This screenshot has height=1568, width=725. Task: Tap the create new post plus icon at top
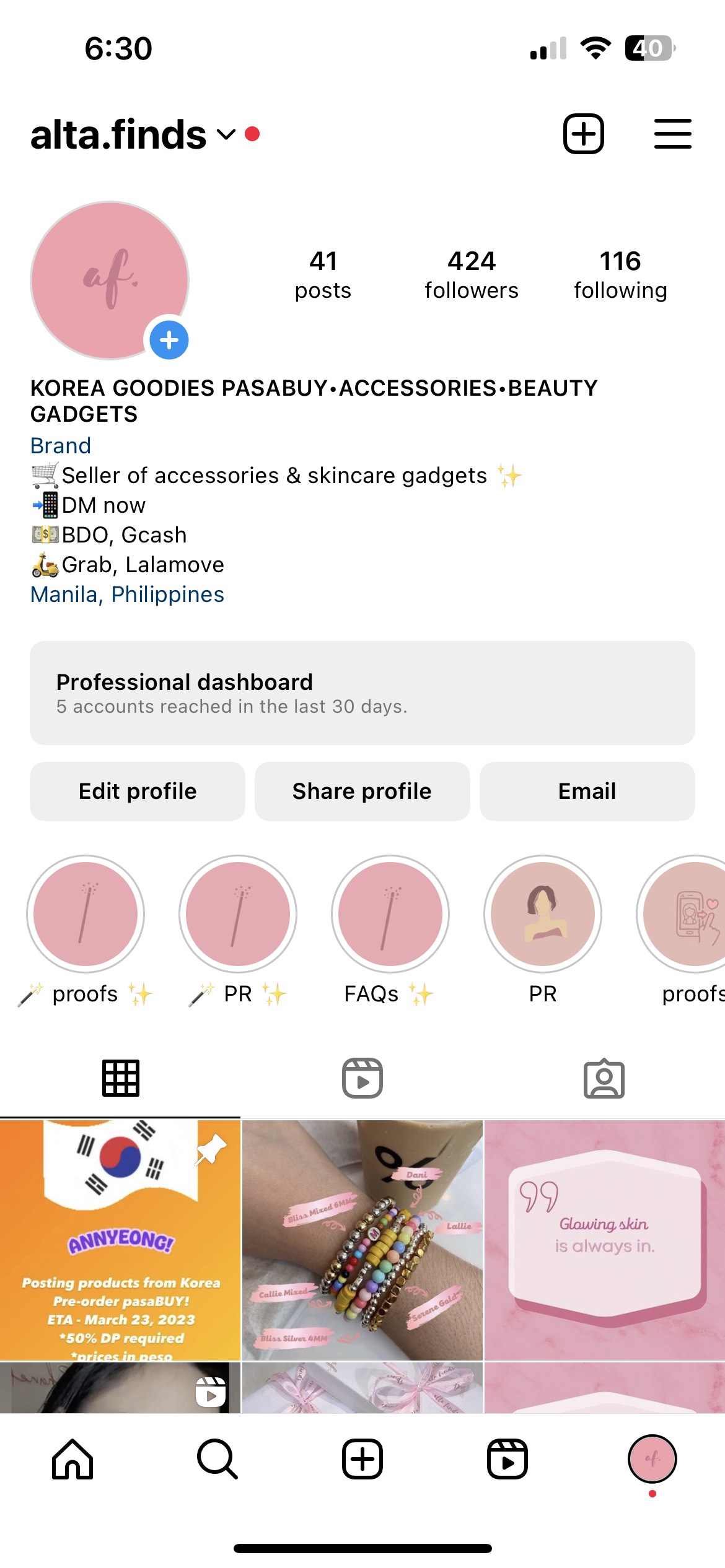583,134
